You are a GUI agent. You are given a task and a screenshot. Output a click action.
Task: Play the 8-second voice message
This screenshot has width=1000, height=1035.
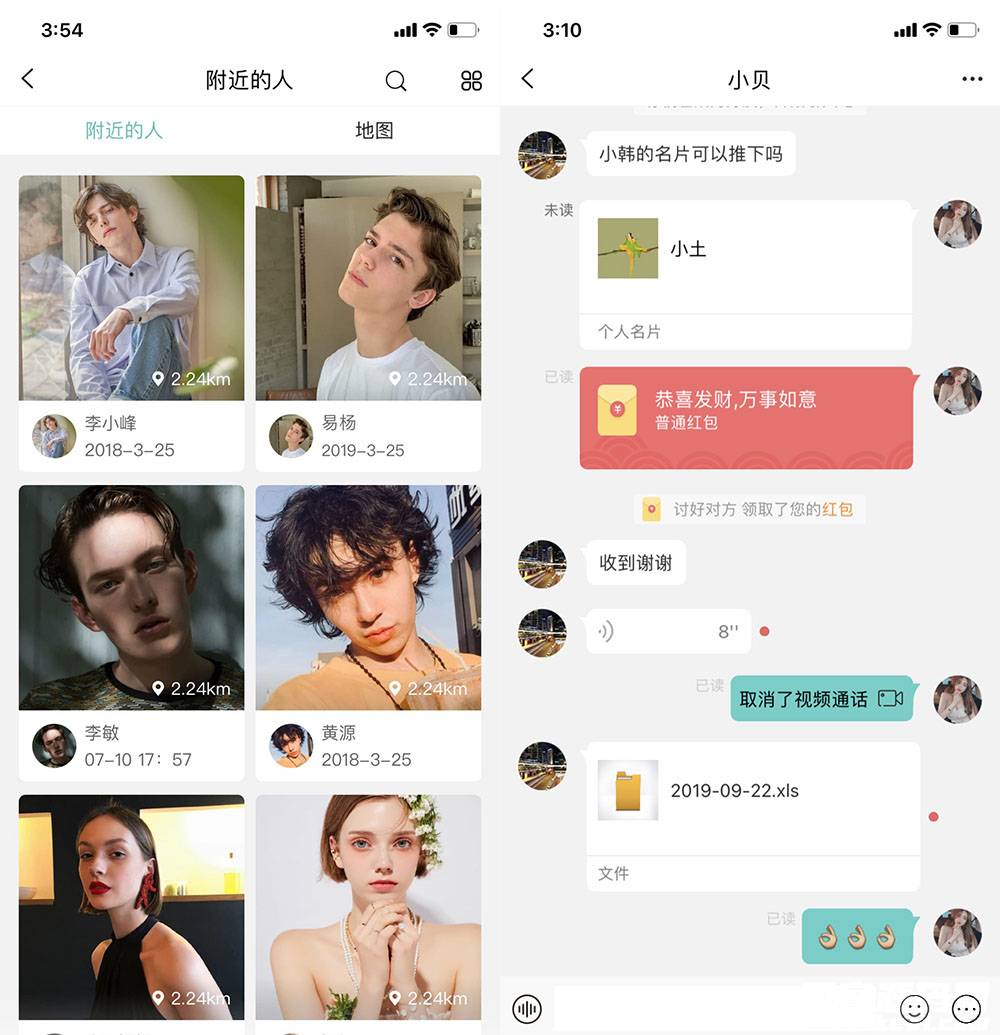(668, 631)
